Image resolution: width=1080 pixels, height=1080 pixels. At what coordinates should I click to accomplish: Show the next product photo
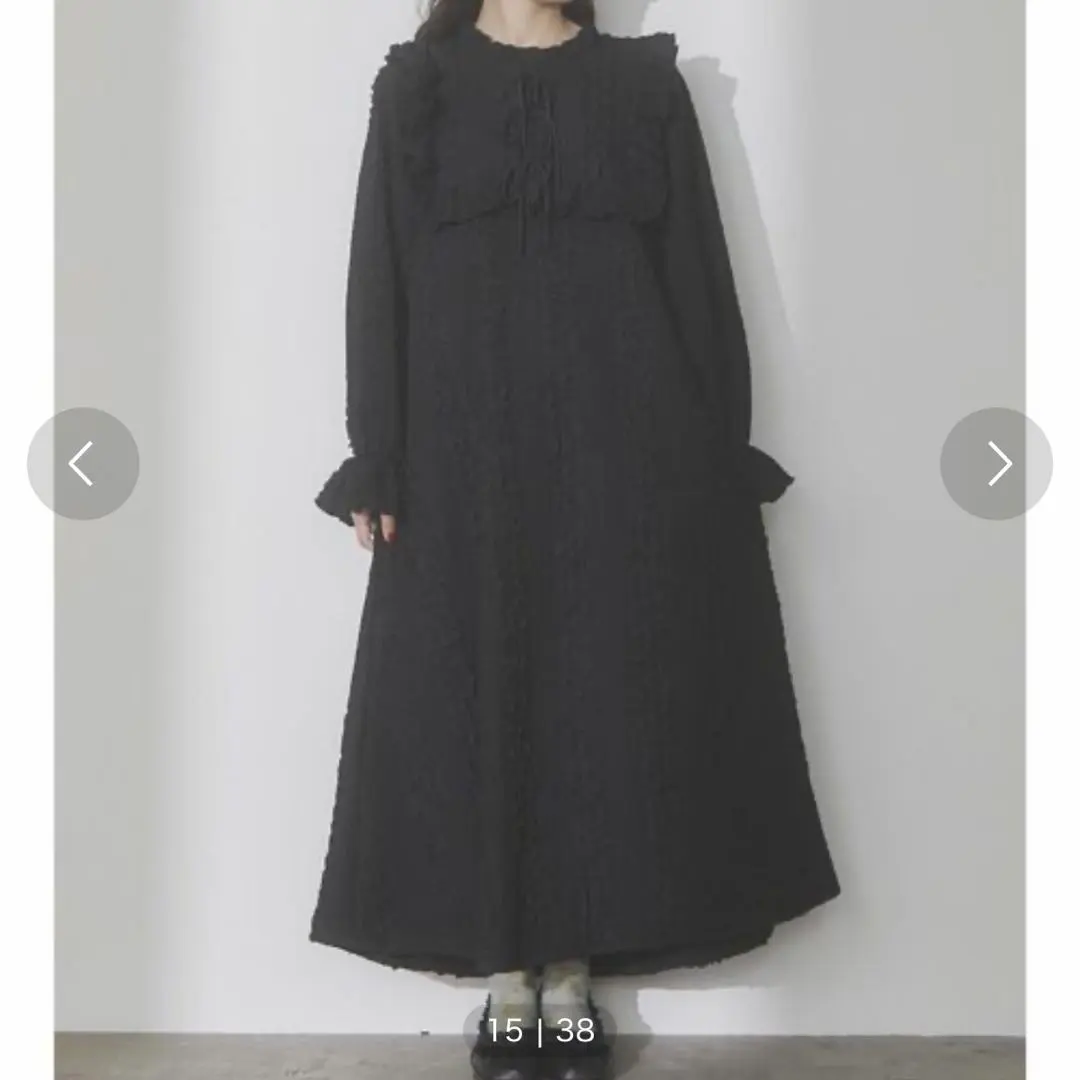click(996, 463)
